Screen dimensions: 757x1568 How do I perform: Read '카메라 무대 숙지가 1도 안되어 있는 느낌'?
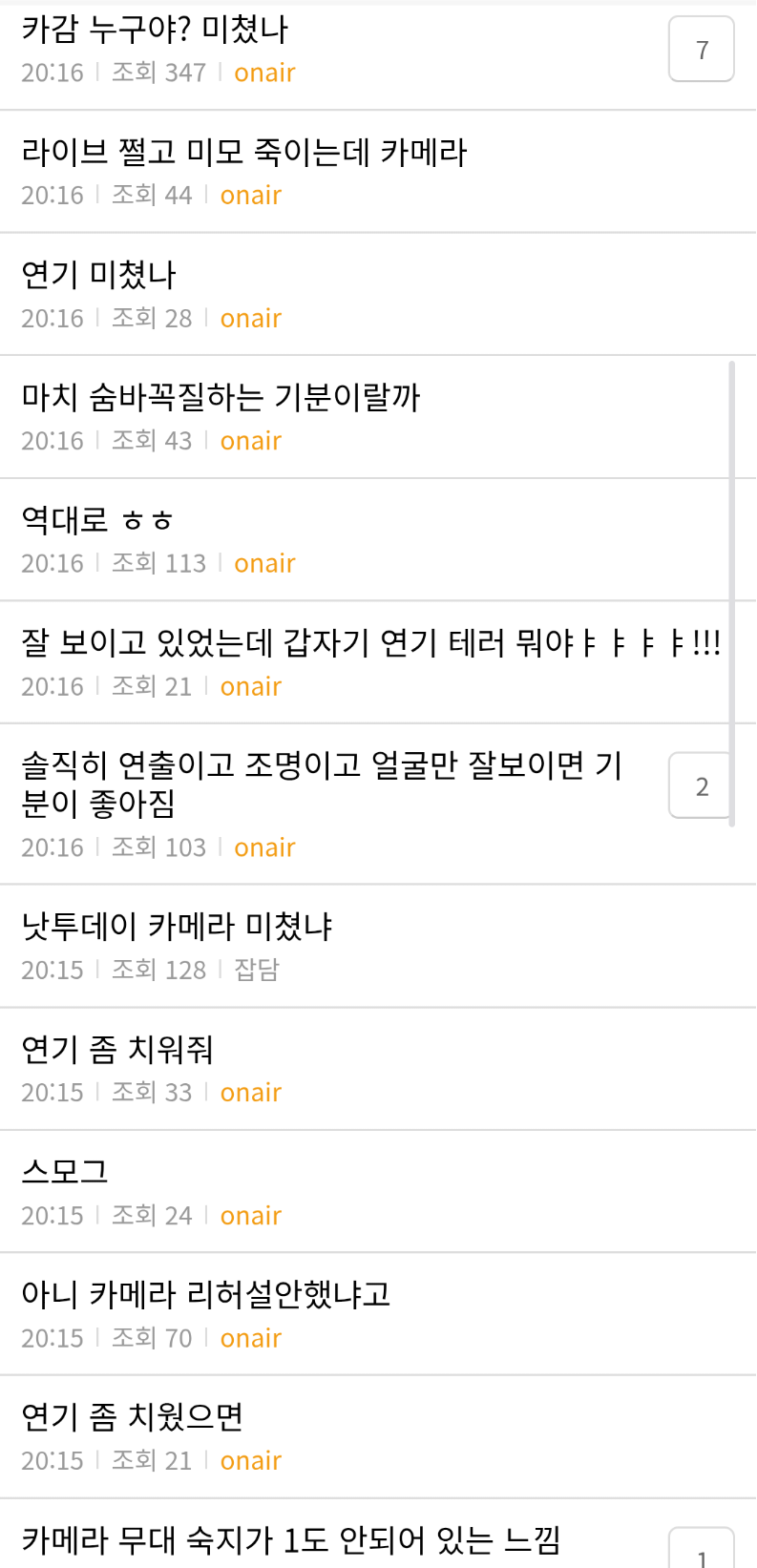290,1539
